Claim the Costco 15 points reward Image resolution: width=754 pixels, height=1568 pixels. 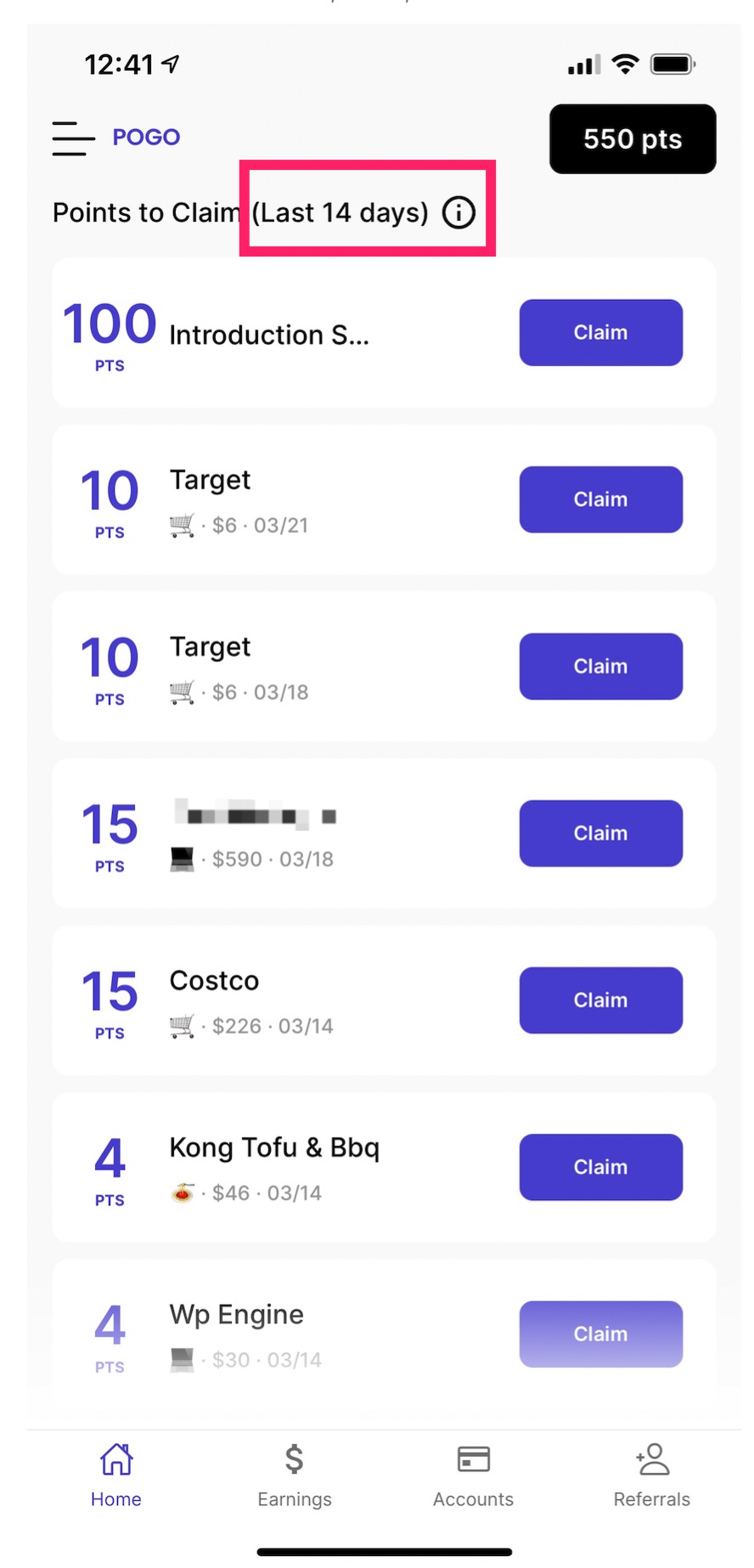(x=600, y=1000)
